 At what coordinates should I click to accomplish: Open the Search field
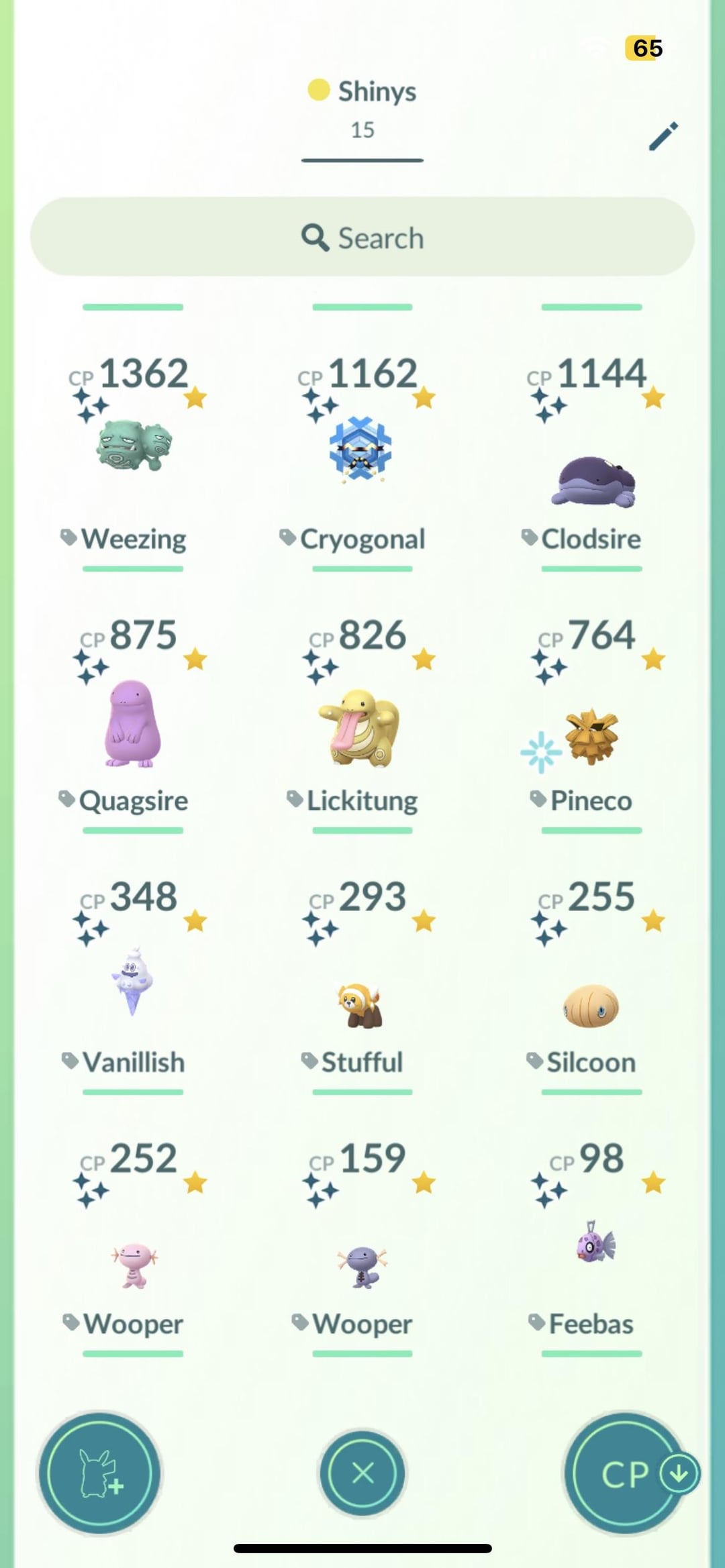pos(362,238)
